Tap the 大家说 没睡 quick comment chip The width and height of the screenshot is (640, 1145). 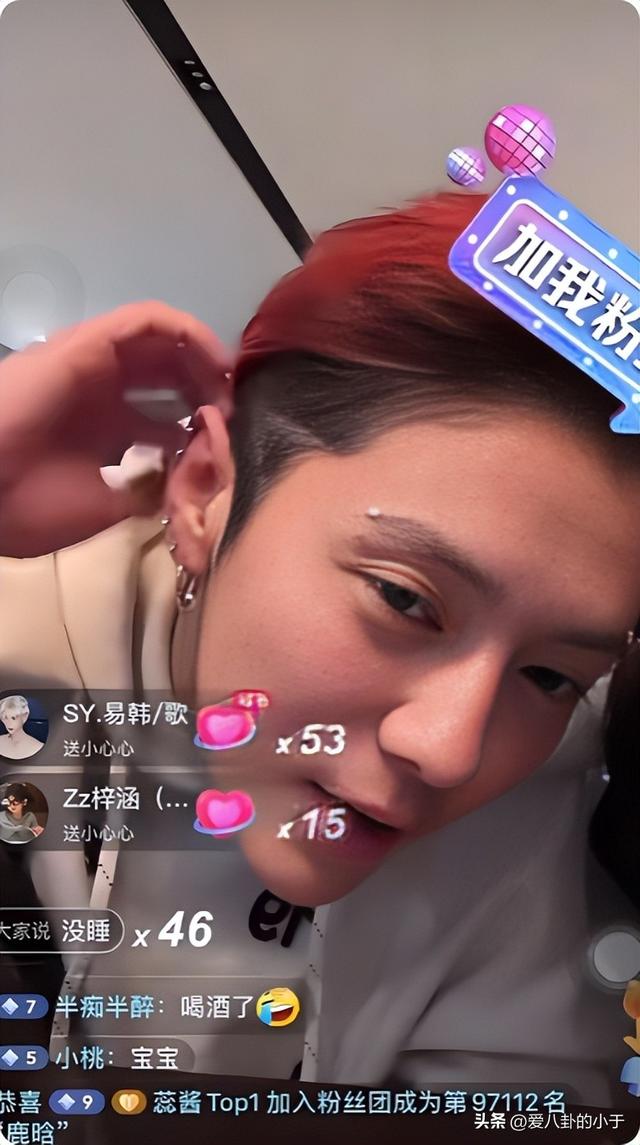[x=62, y=931]
